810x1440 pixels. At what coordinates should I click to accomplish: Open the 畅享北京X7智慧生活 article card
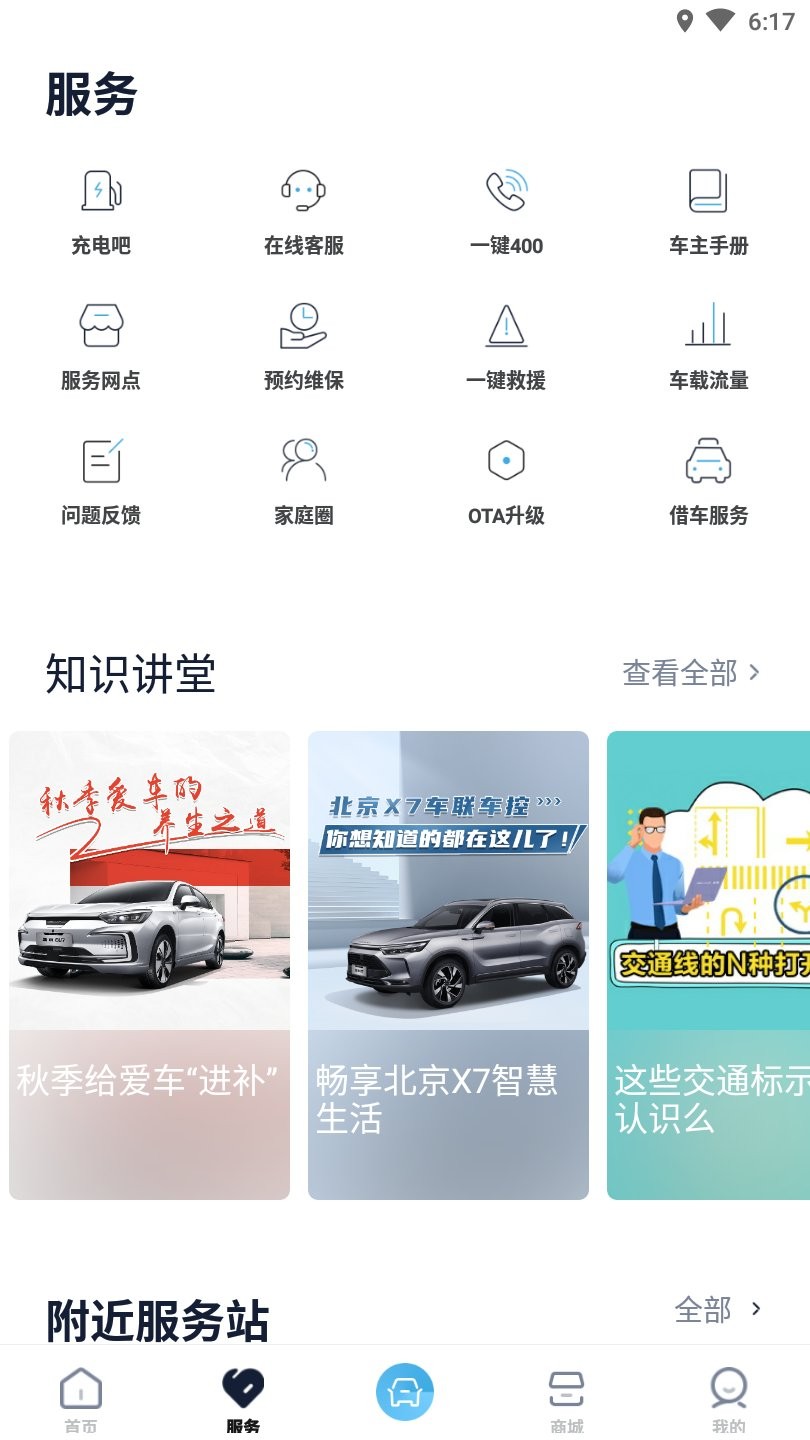click(x=447, y=960)
